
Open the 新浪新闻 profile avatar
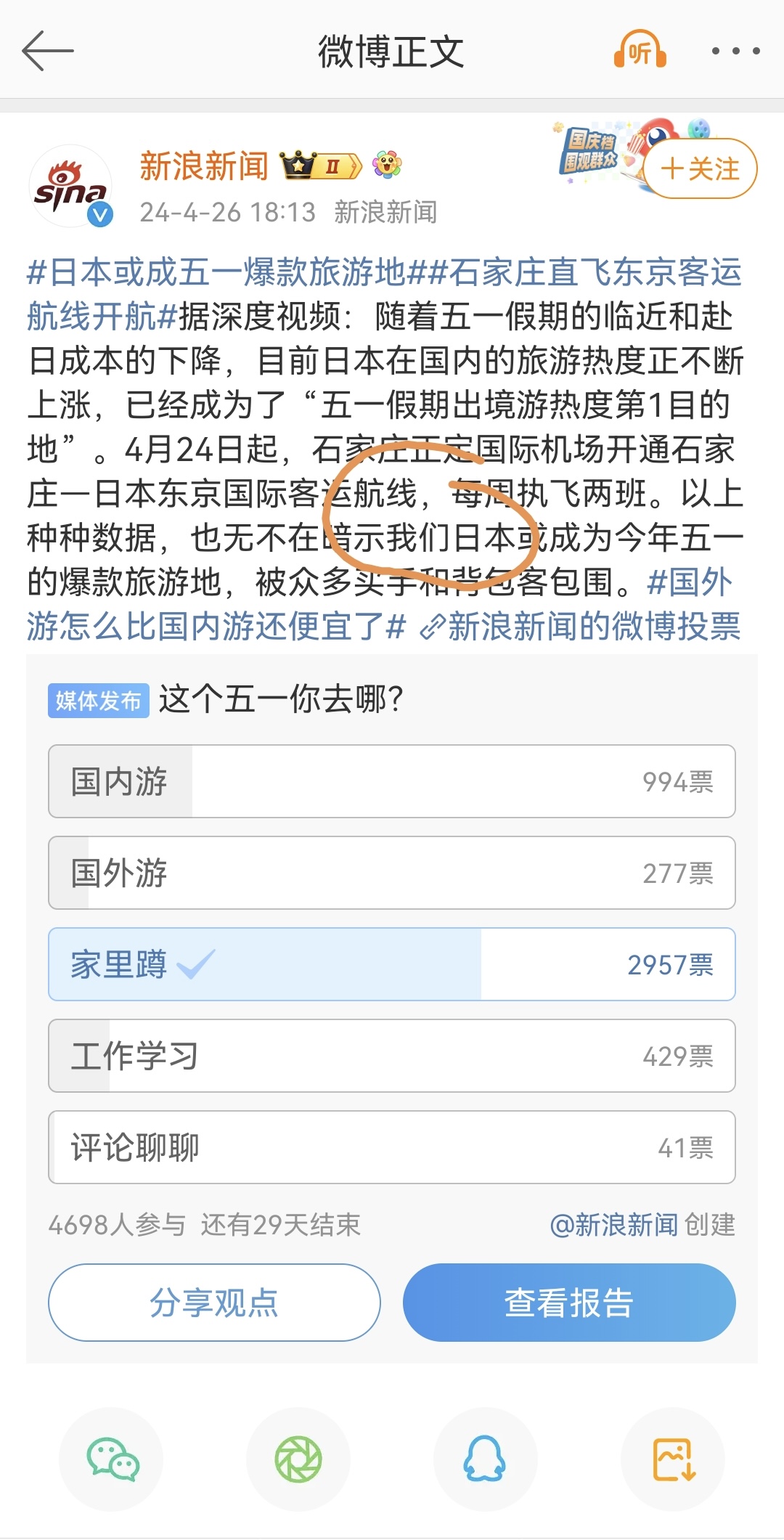point(70,186)
